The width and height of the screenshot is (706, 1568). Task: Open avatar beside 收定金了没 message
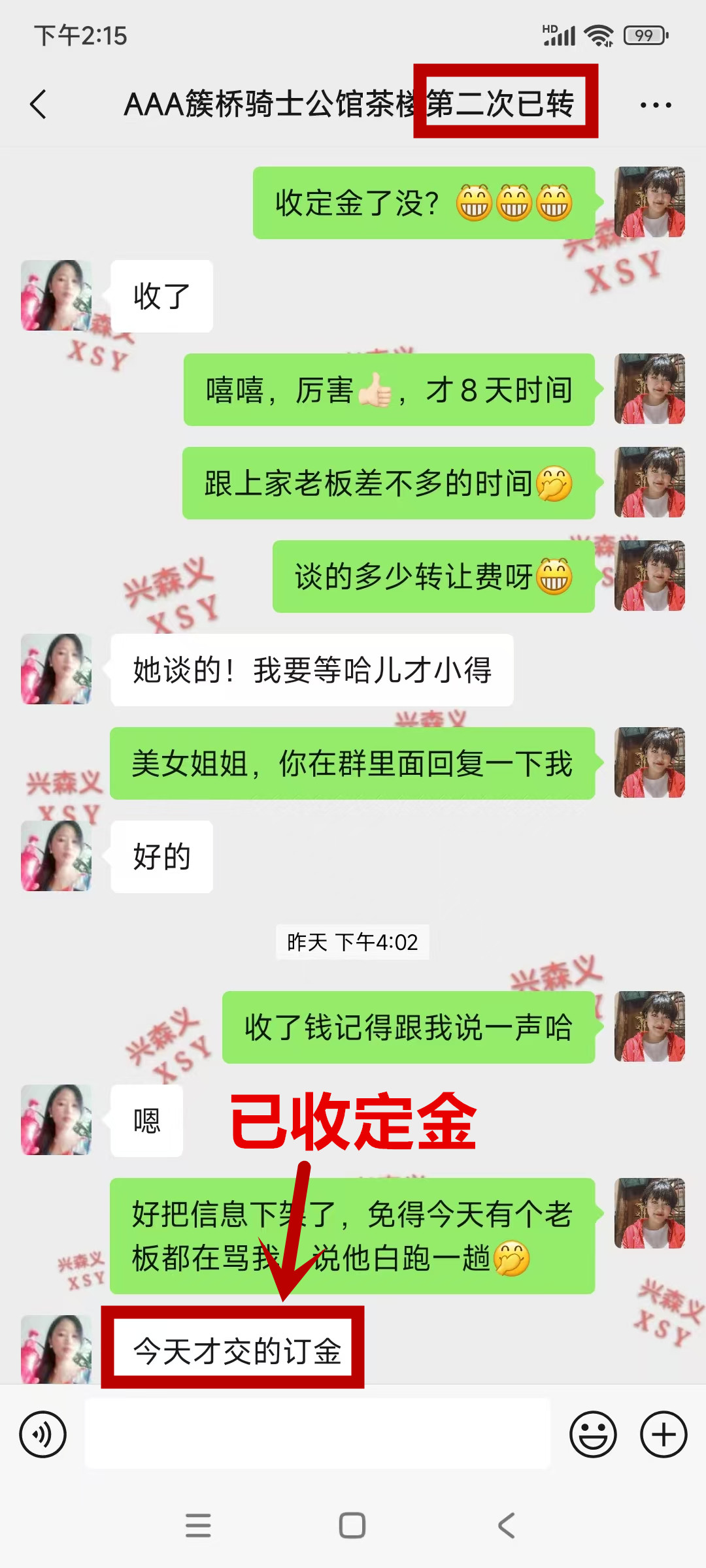click(x=649, y=202)
